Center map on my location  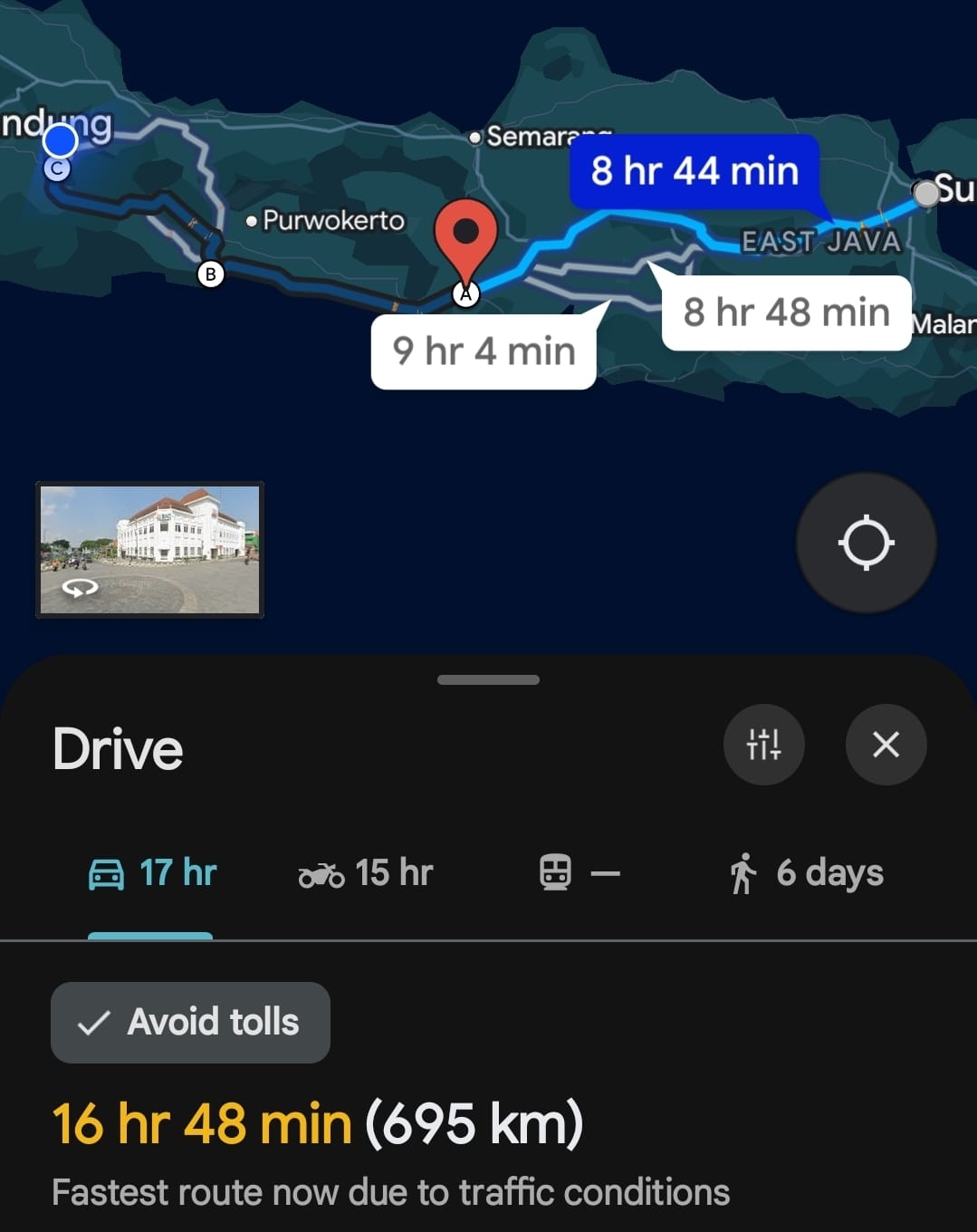[866, 543]
